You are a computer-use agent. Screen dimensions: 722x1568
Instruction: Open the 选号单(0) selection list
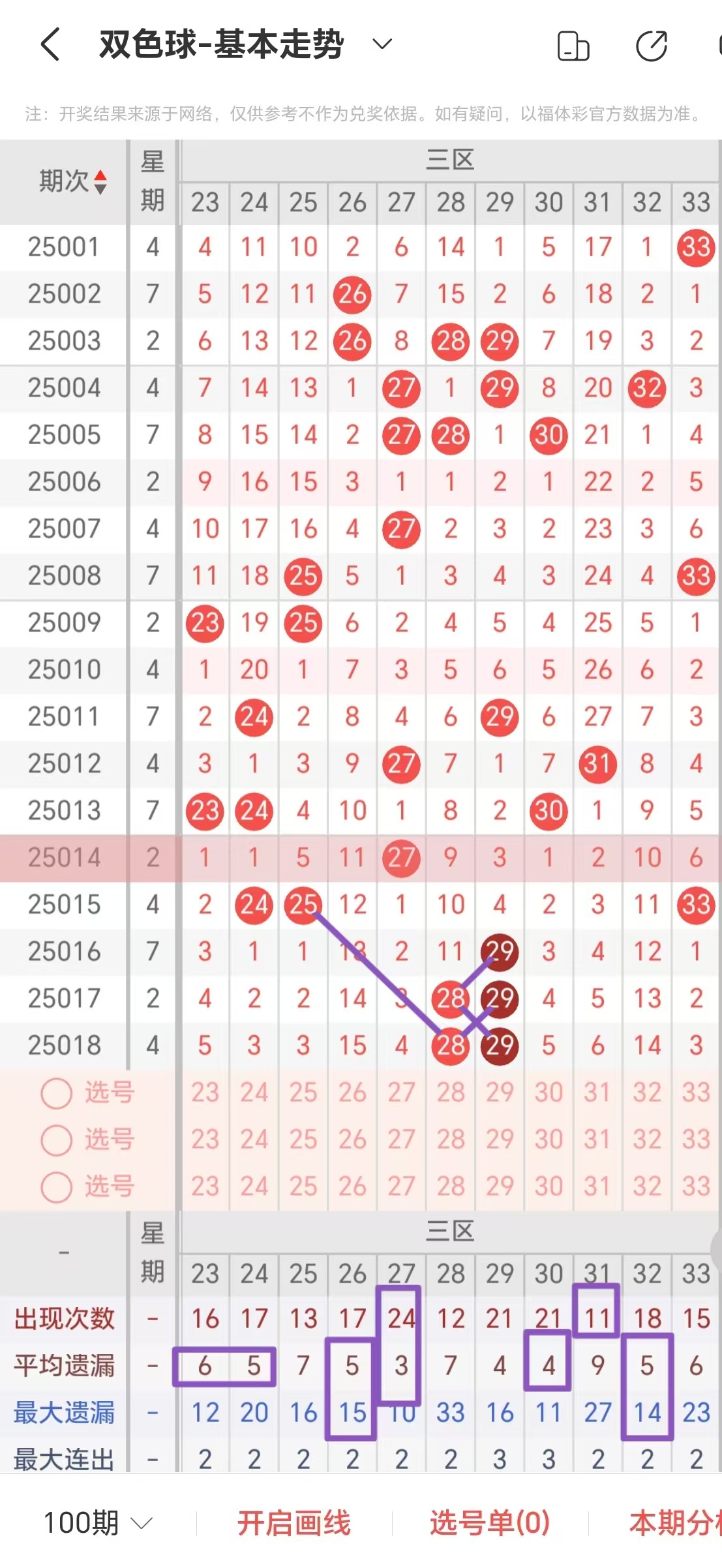490,1523
